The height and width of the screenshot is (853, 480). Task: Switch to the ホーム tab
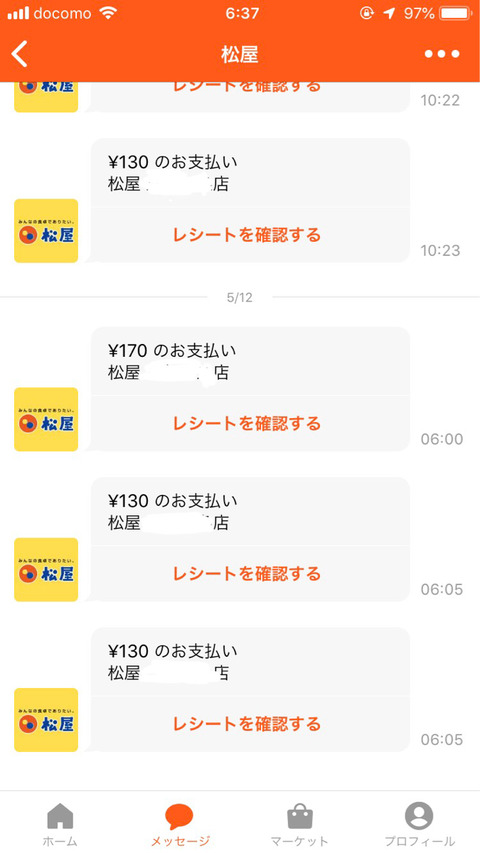(x=60, y=824)
